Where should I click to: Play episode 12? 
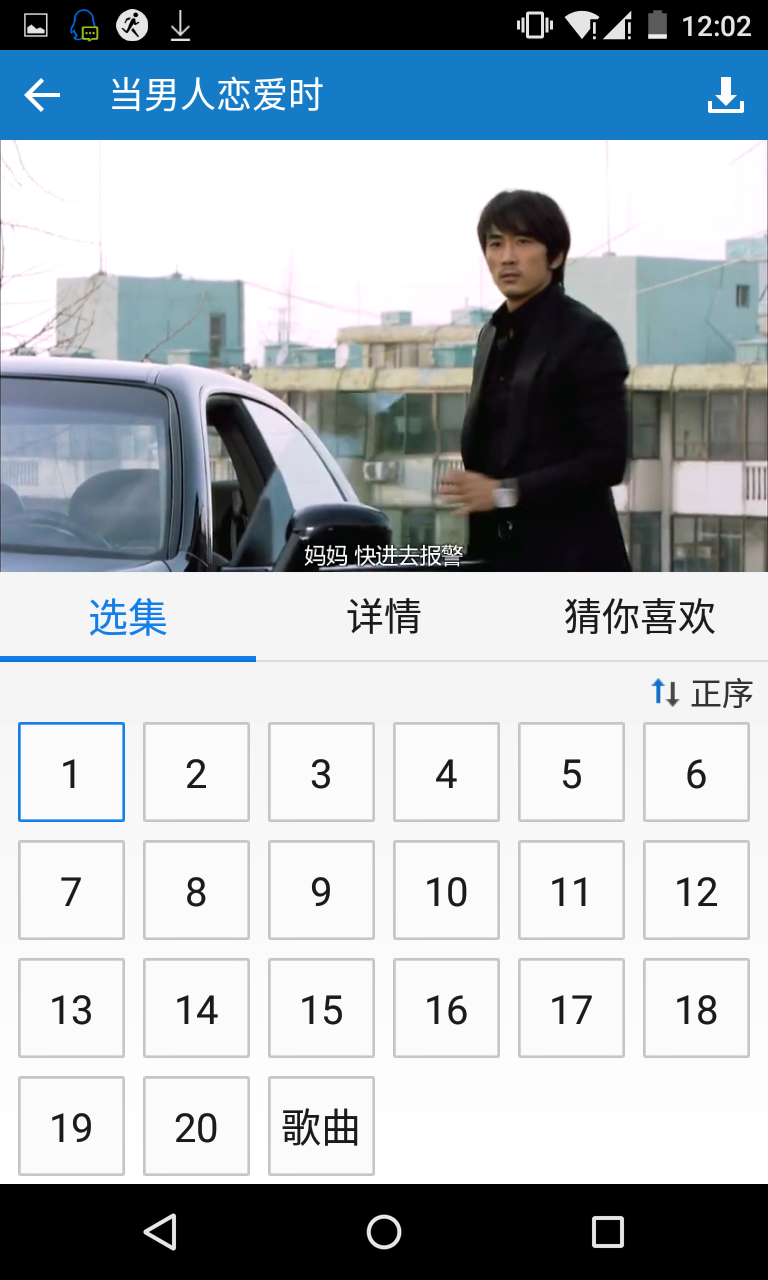tap(696, 891)
